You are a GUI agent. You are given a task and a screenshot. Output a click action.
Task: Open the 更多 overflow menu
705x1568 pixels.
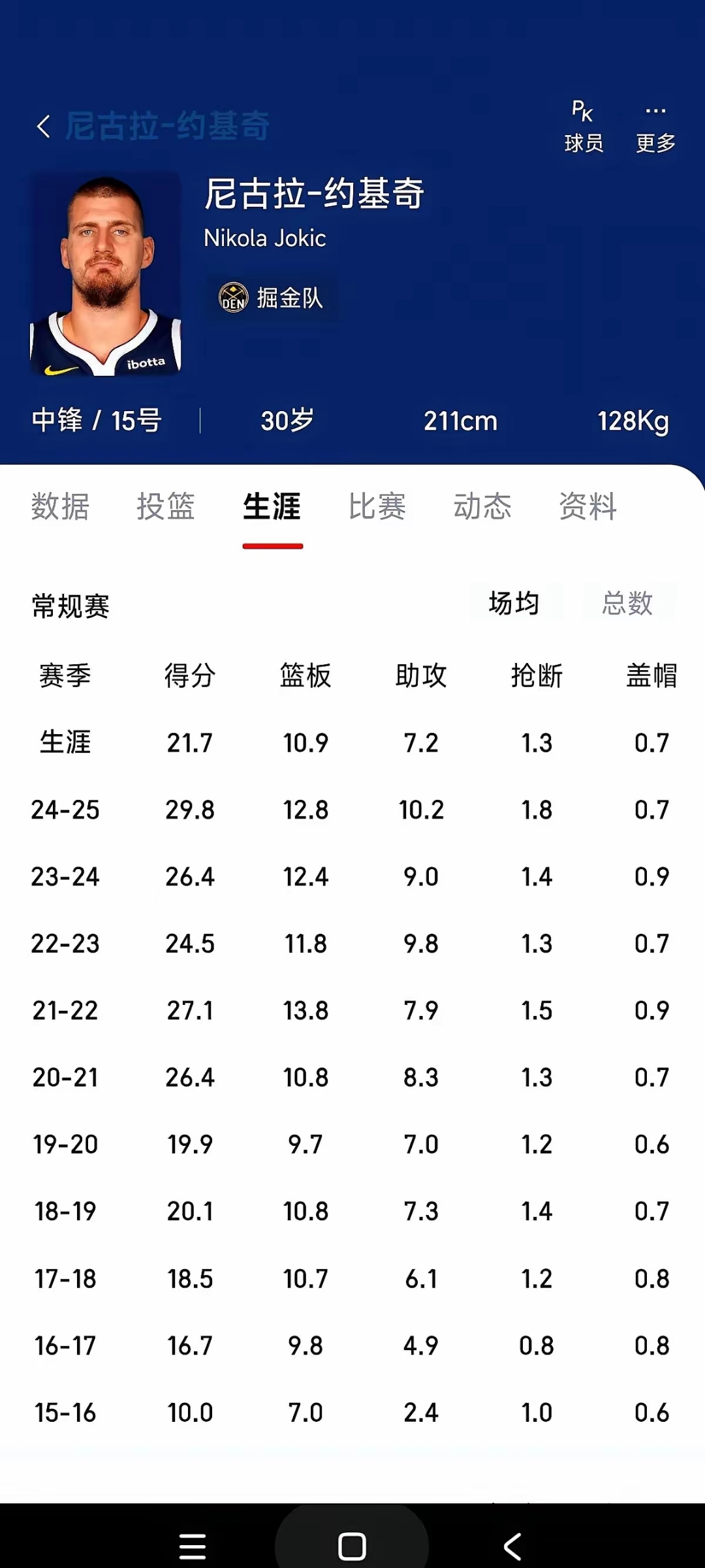click(655, 127)
